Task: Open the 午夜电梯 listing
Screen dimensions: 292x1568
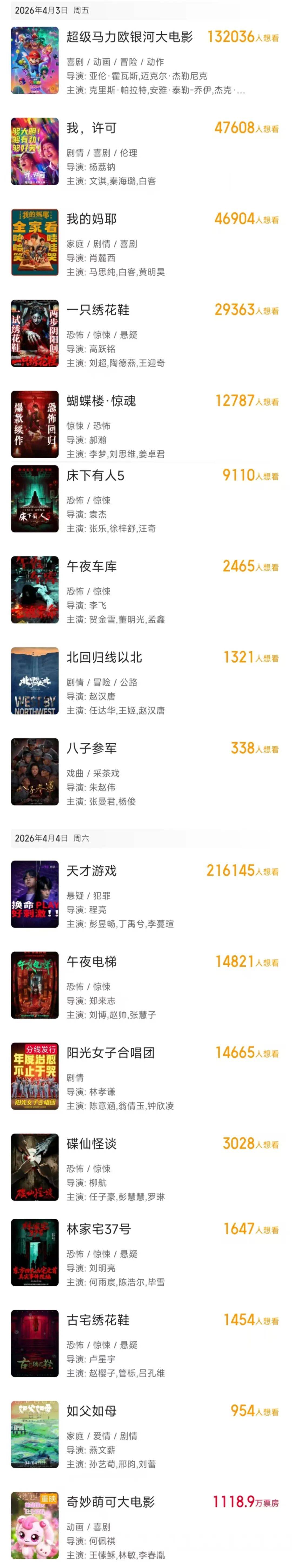Action: (91, 962)
